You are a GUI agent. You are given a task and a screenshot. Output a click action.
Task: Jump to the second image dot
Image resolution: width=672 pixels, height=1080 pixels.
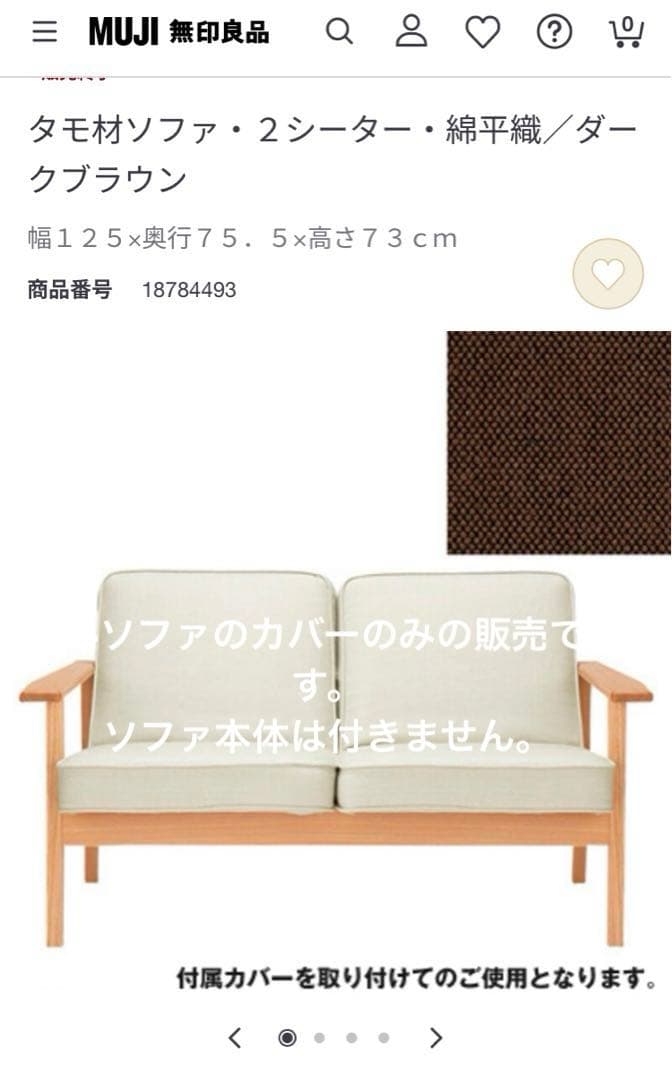coord(319,1038)
